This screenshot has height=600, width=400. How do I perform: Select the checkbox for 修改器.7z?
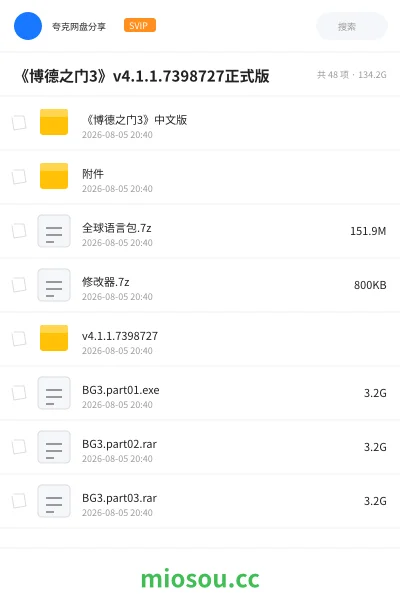point(19,285)
